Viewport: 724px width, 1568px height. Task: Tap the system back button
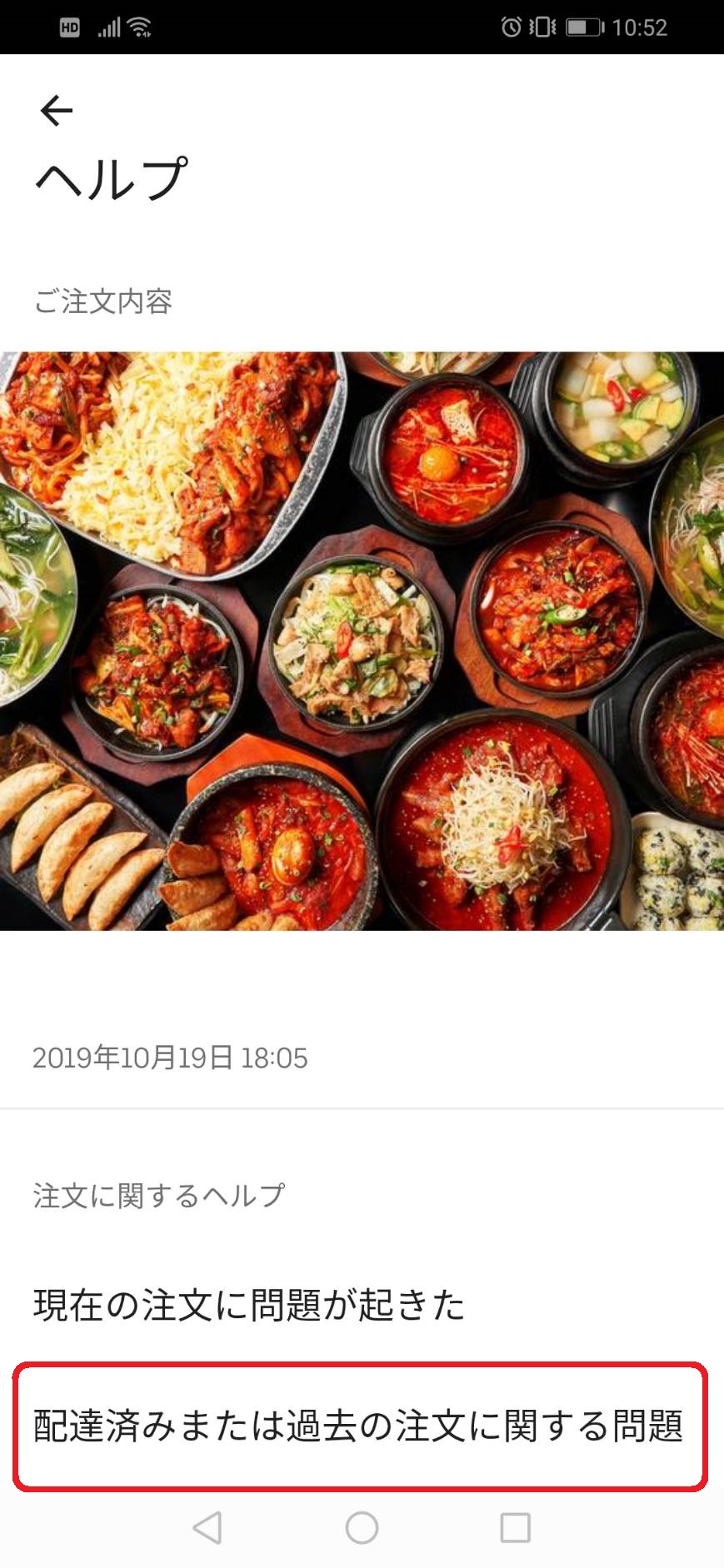[207, 1528]
